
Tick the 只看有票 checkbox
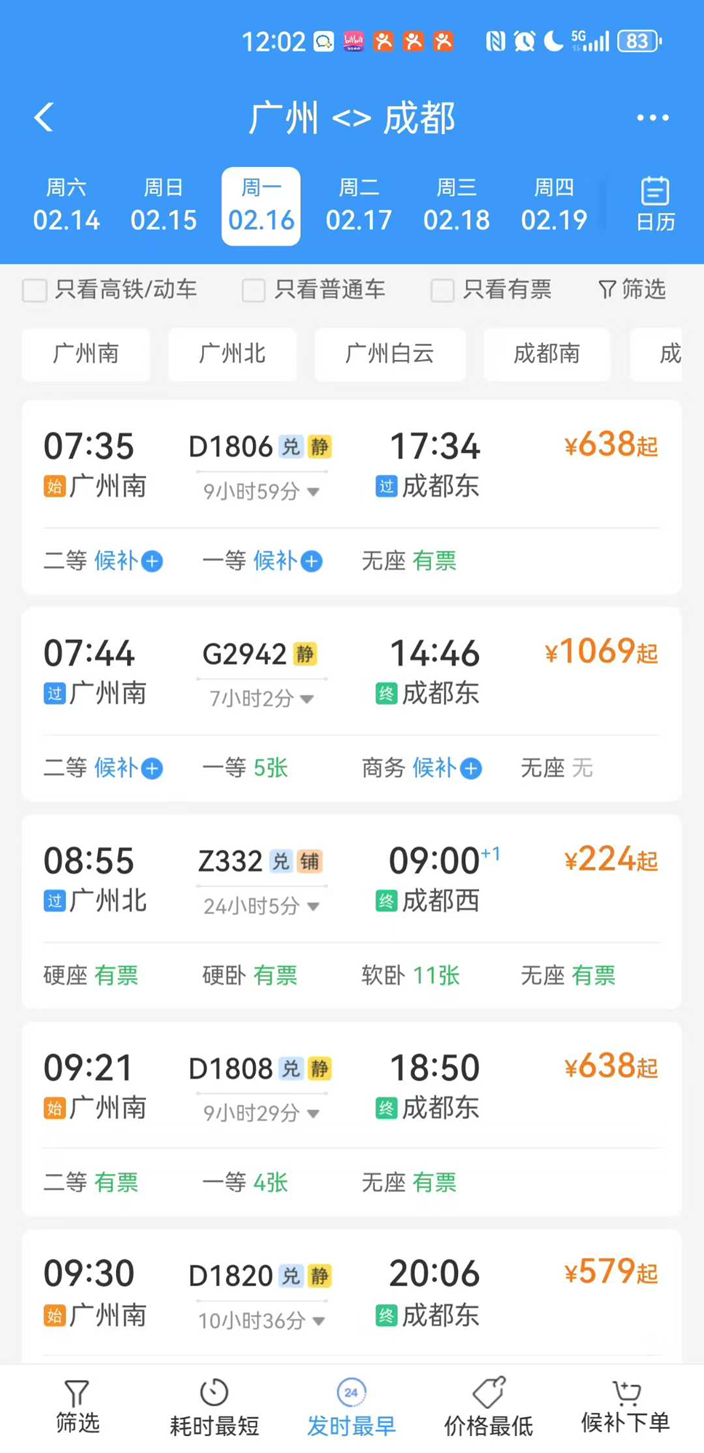coord(442,290)
